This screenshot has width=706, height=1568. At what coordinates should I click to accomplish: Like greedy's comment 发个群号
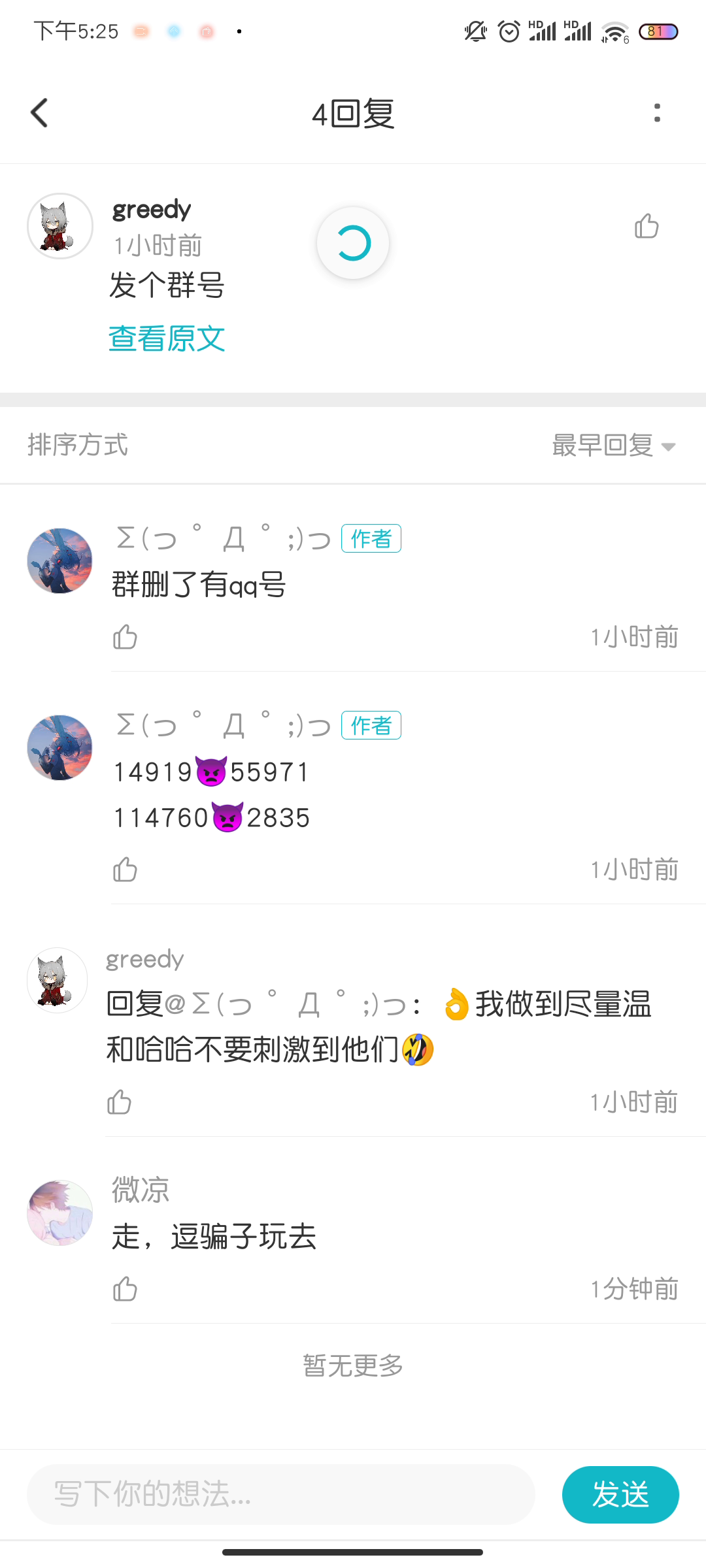[x=647, y=226]
